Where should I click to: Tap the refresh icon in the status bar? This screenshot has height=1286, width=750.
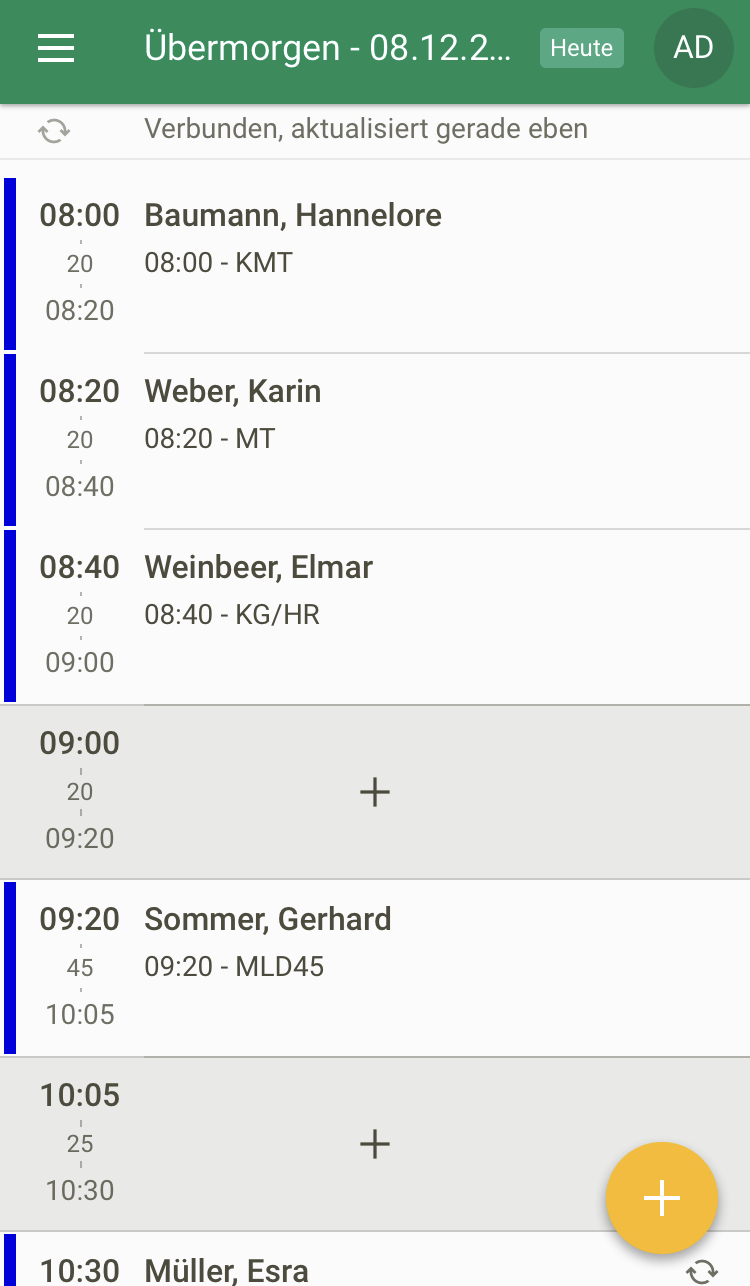coord(53,129)
